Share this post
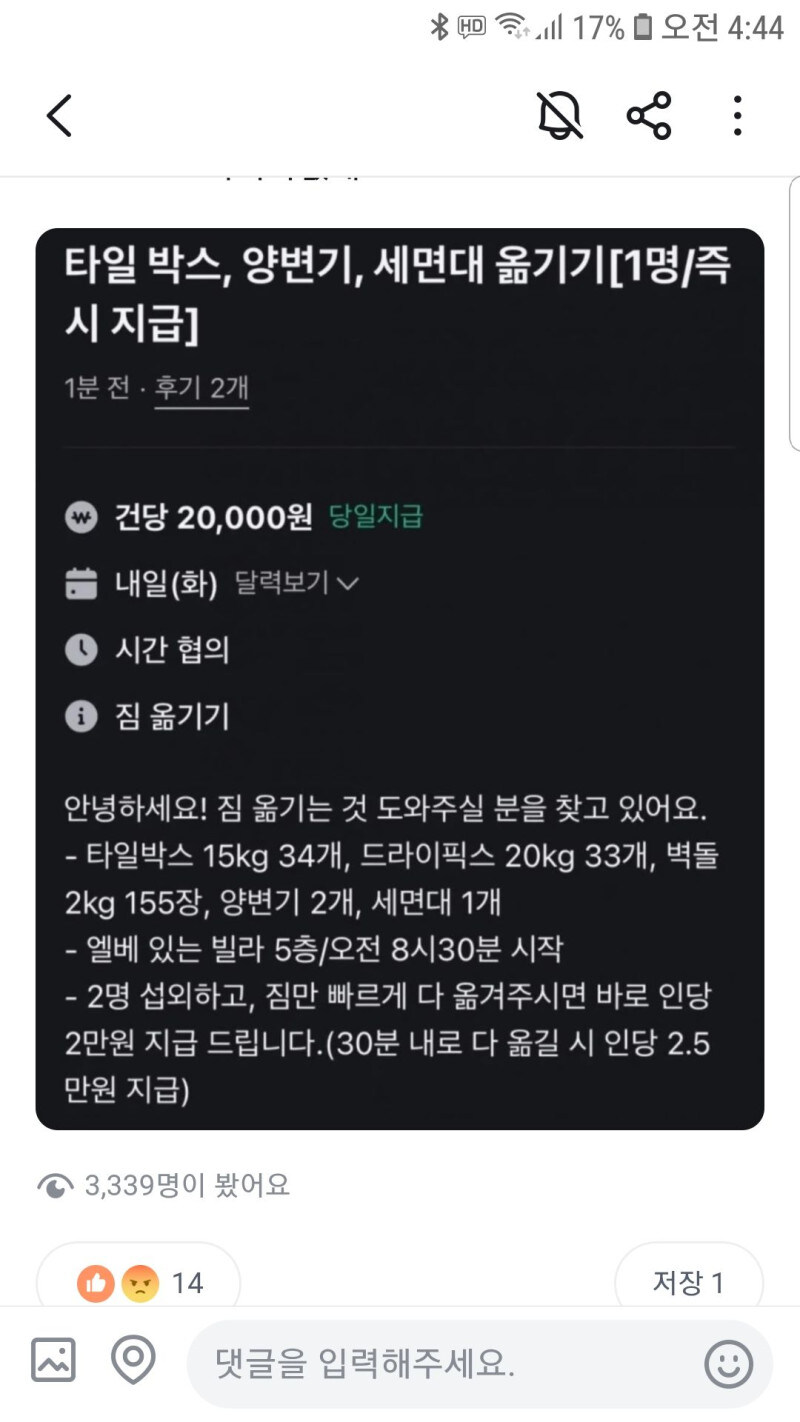The width and height of the screenshot is (800, 1422). (649, 116)
